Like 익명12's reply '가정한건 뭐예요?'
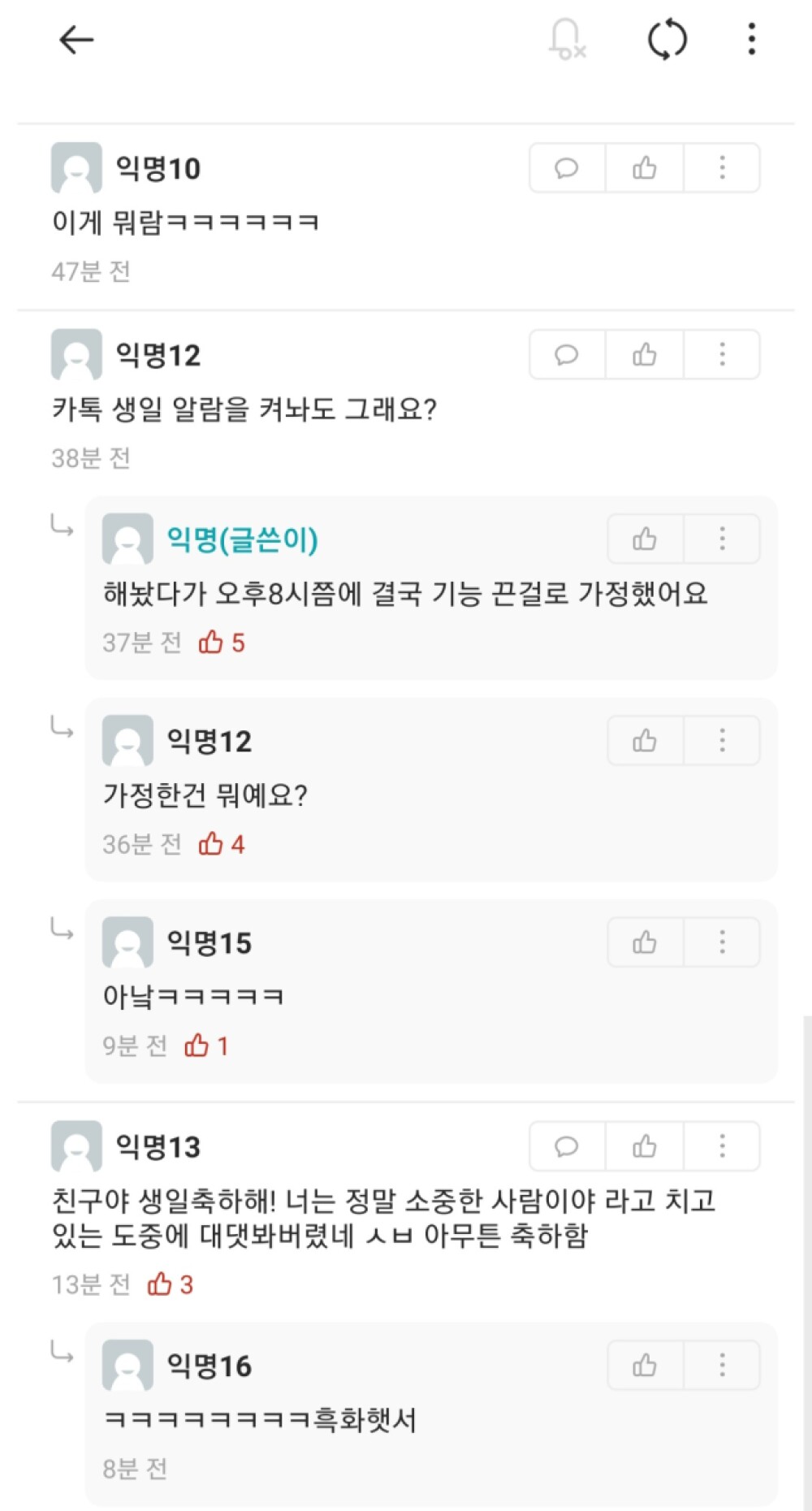The width and height of the screenshot is (812, 1511). point(645,740)
